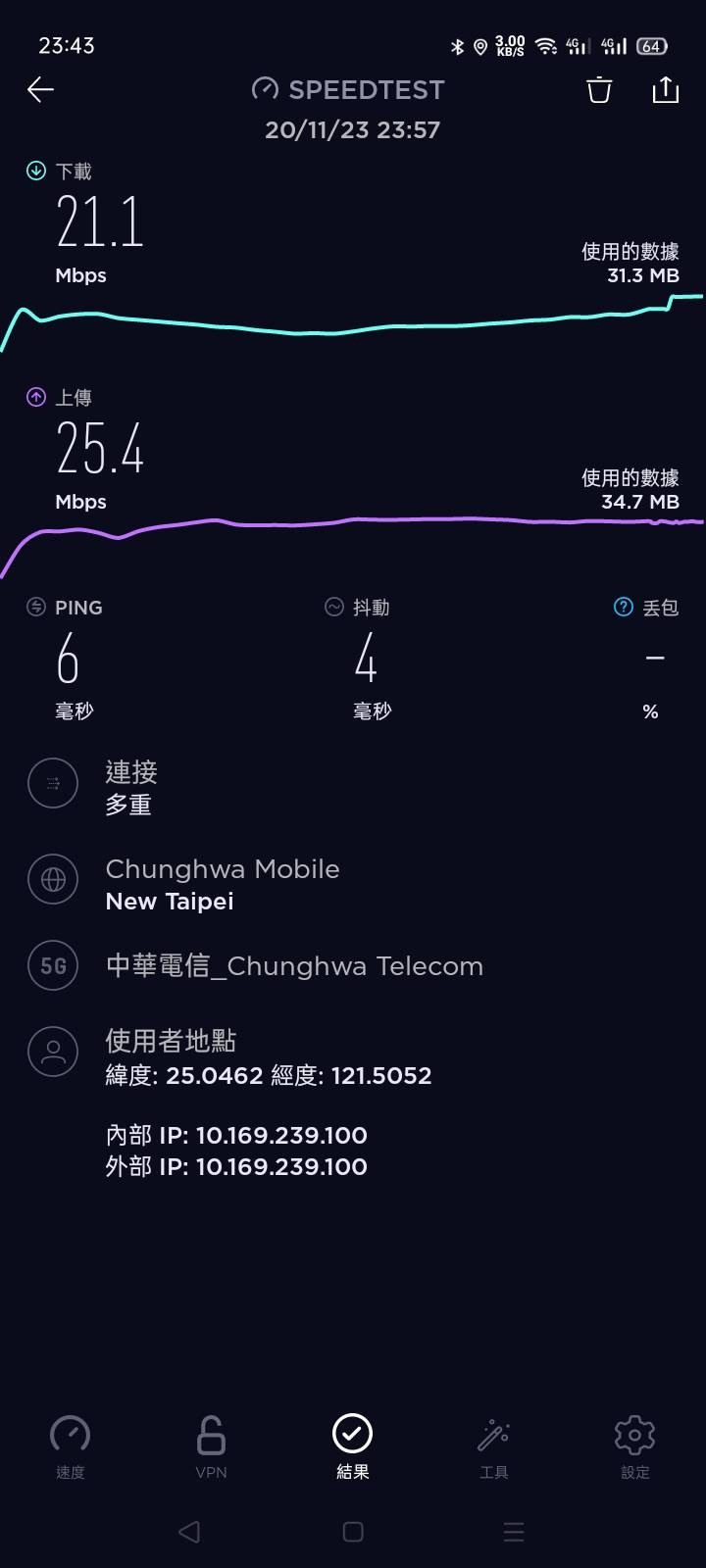Share this speed test result
Screen dimensions: 706x1568
tap(666, 90)
